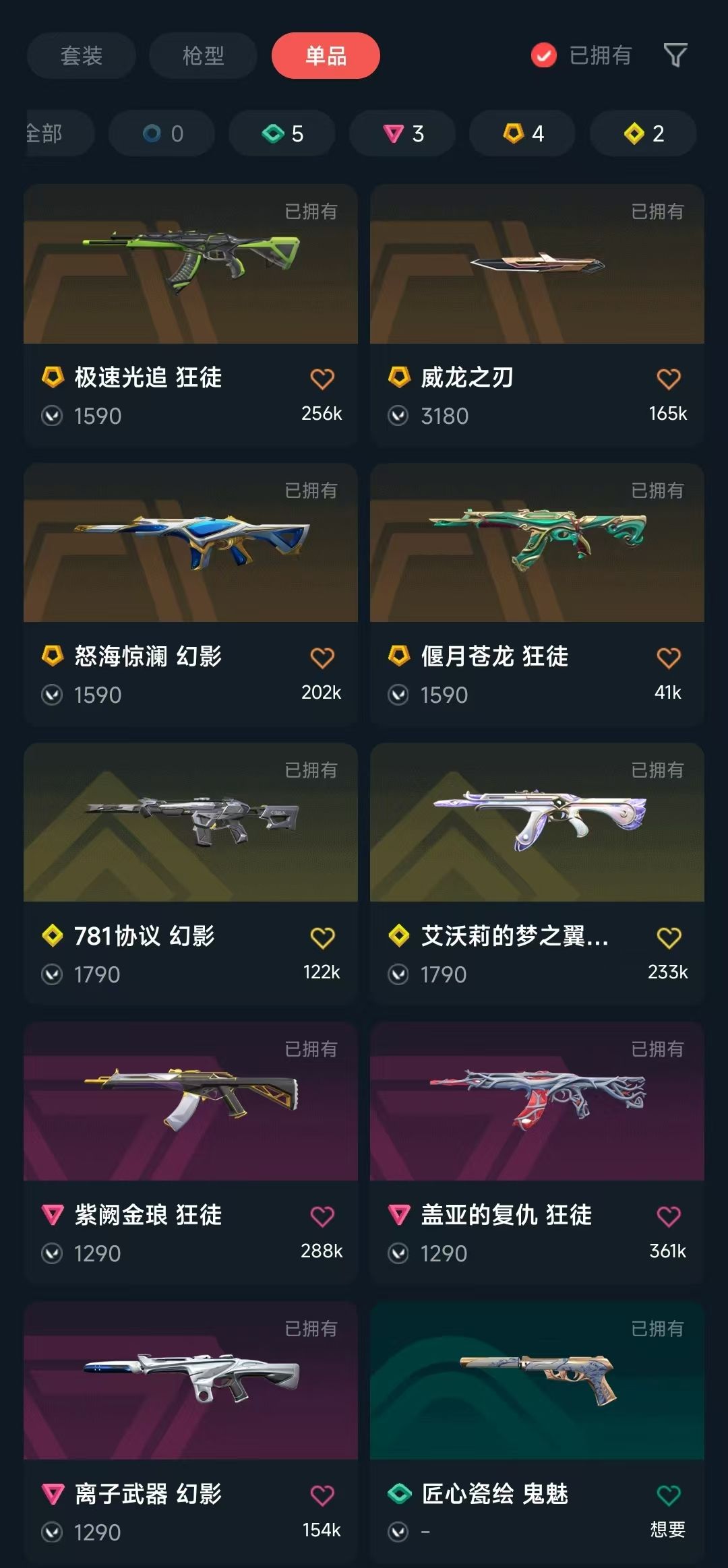Open the 怒海惊澜 幻影 skin card

click(191, 594)
